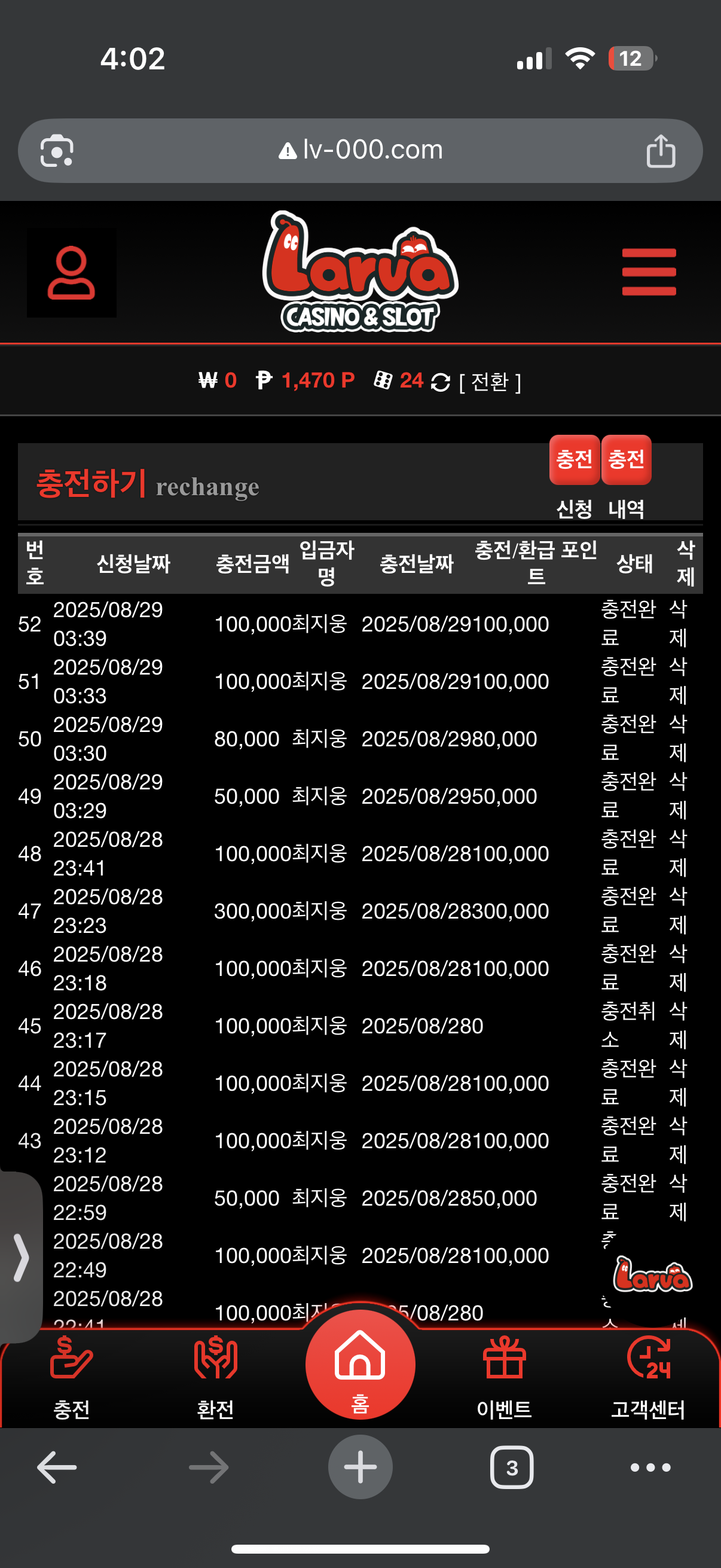Go back with the browser back arrow

57,1467
